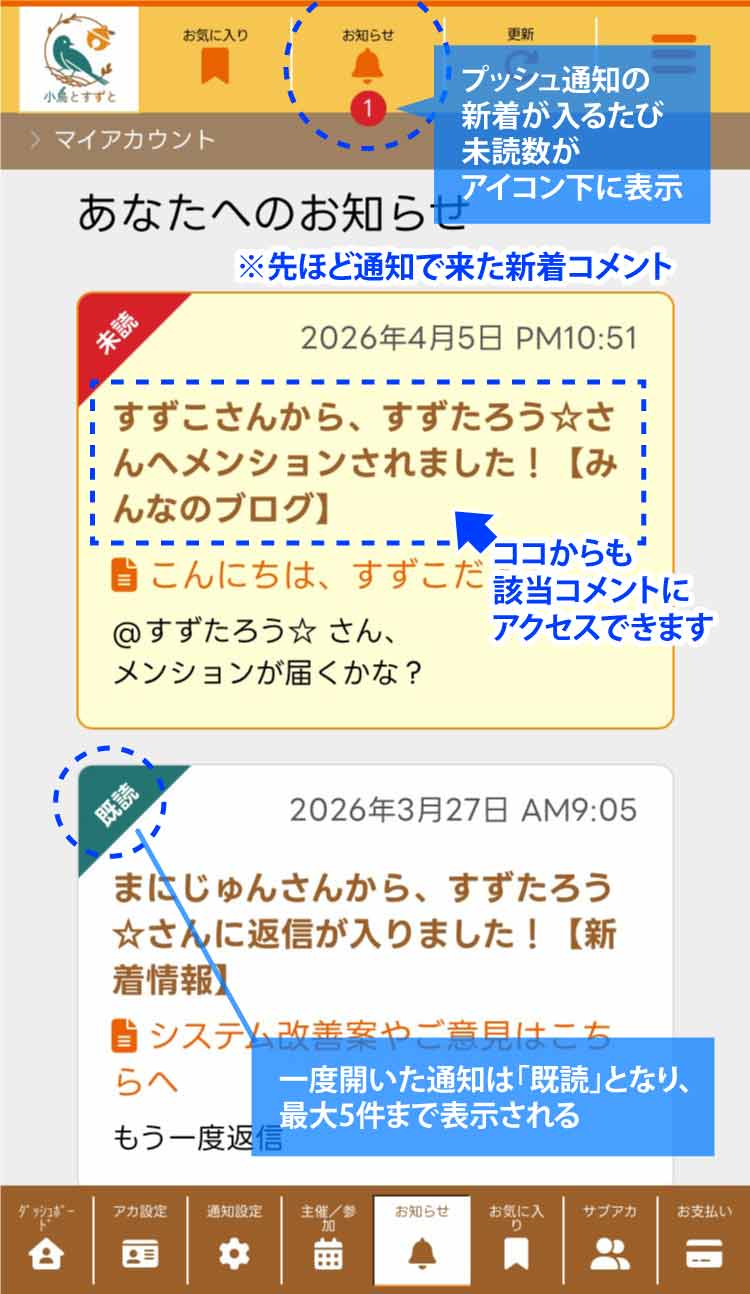Open the お支払い tab
This screenshot has width=750, height=1294.
[x=704, y=1240]
